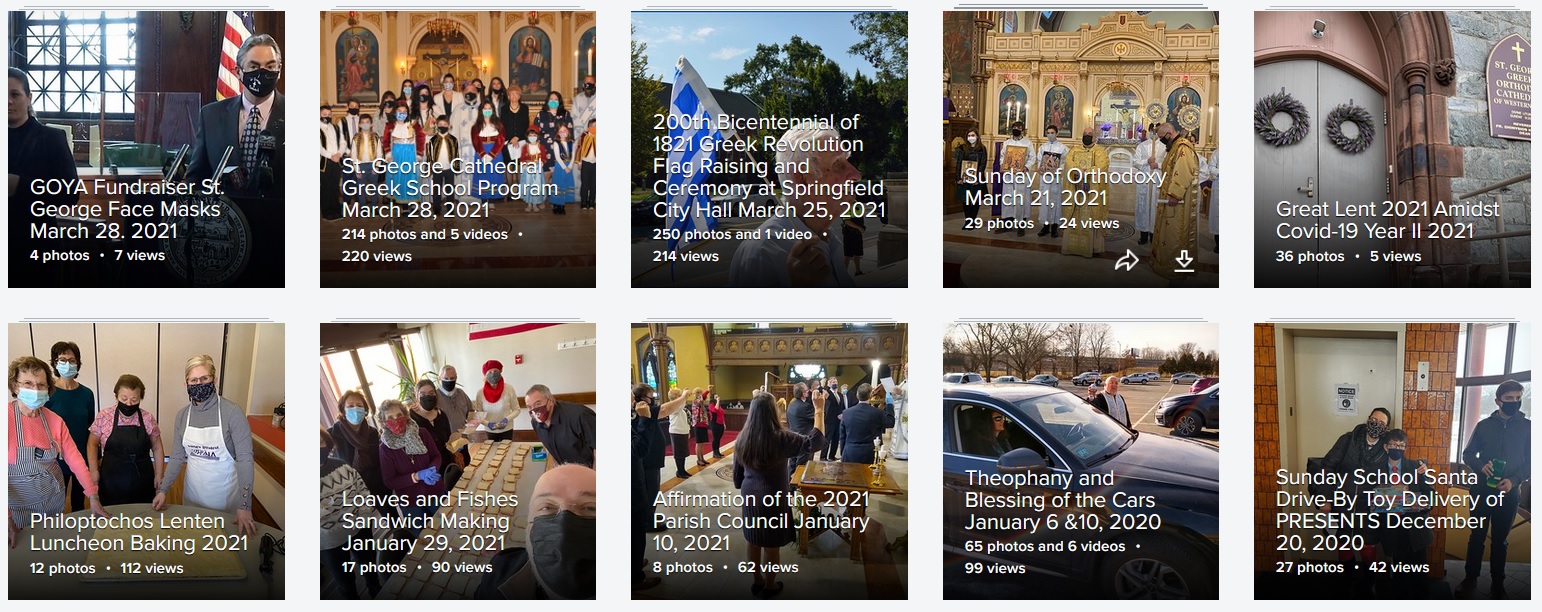Open Sunday School Santa Drive-By Toy Delivery album
Screen dimensions: 1542x612
[x=1392, y=460]
